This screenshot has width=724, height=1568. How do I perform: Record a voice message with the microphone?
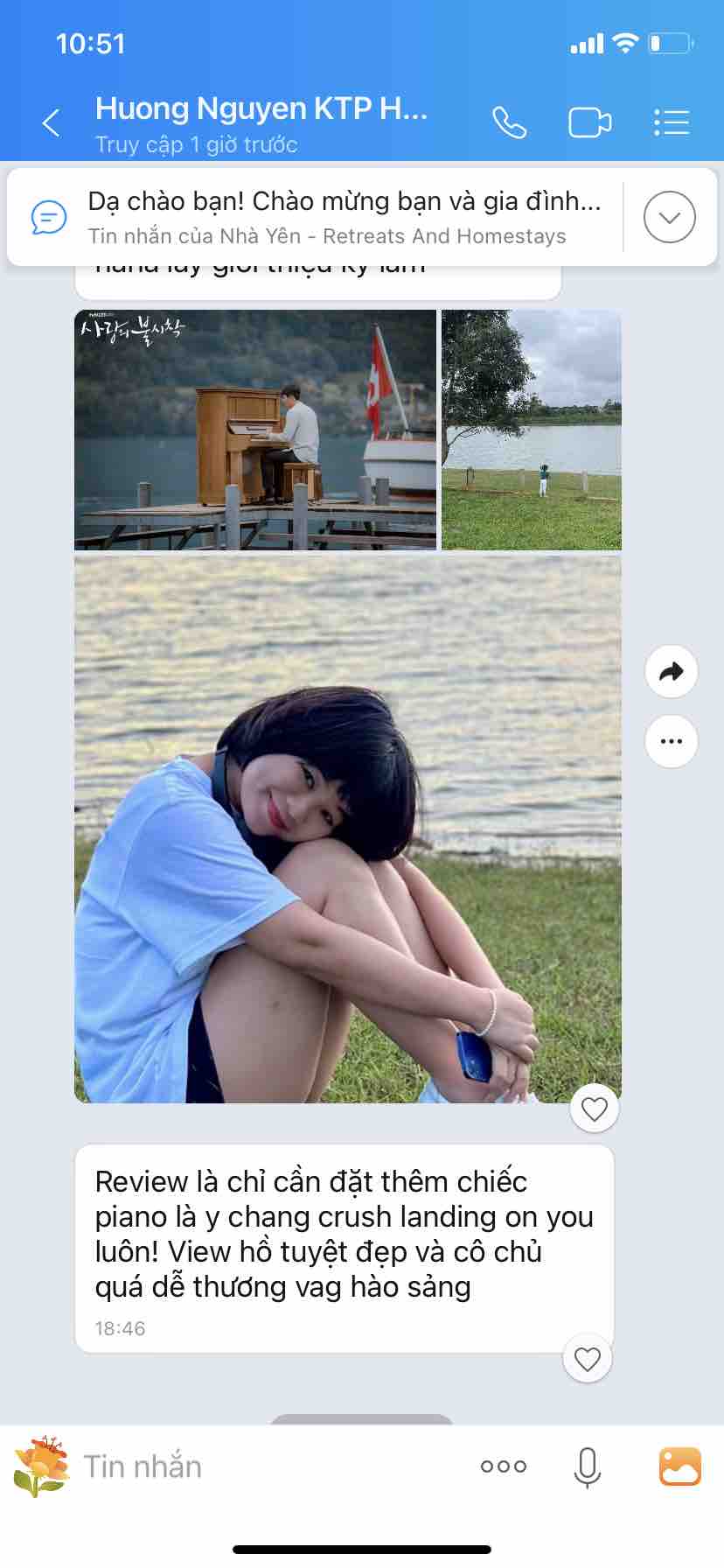[x=588, y=1467]
